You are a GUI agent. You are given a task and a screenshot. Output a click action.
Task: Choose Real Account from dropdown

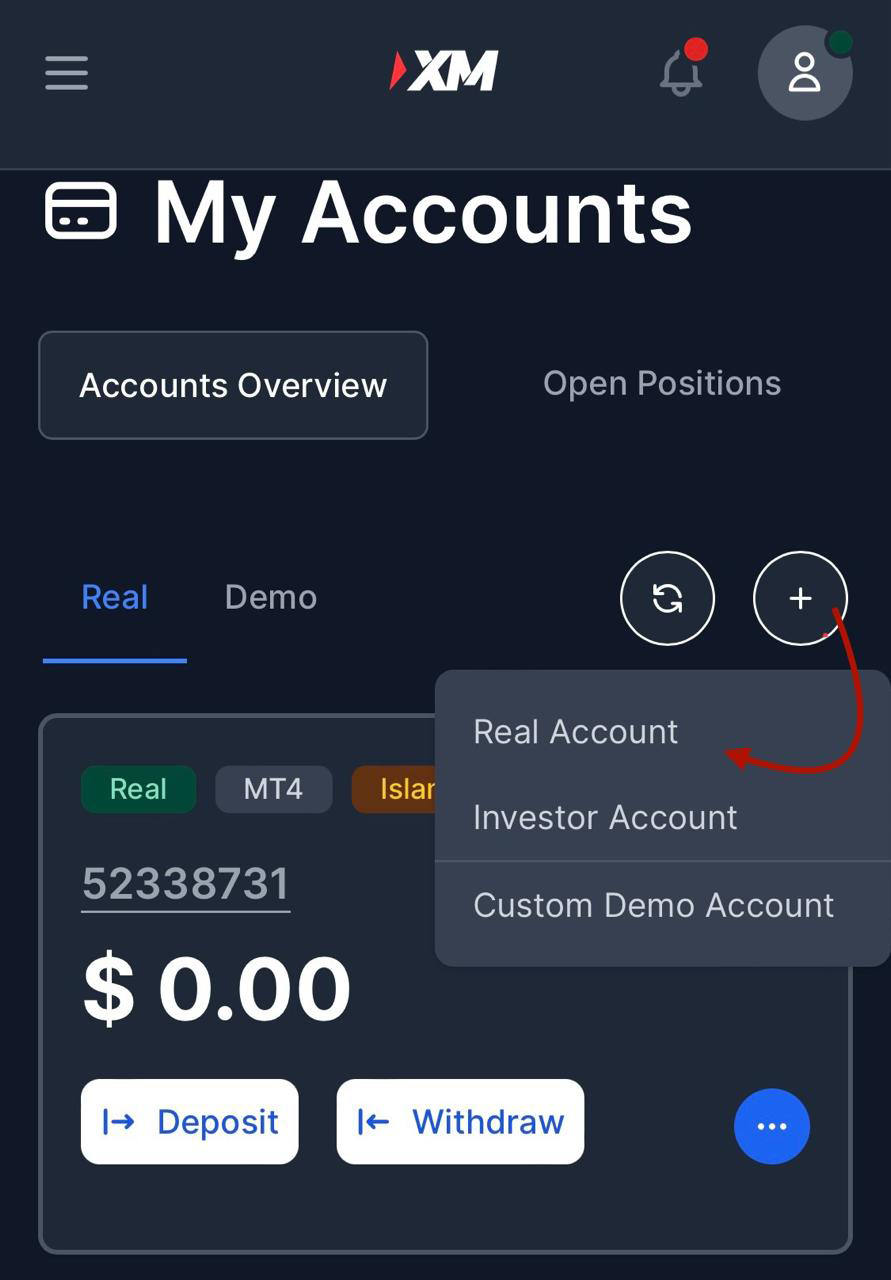575,732
